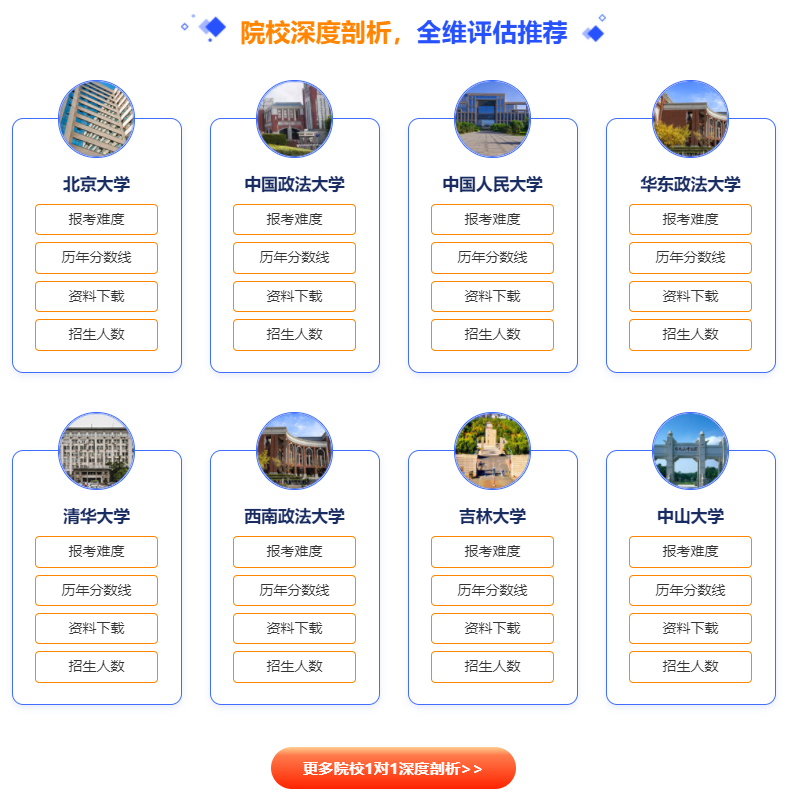Tap 更多院校1对1深度剖析 button

tap(393, 768)
